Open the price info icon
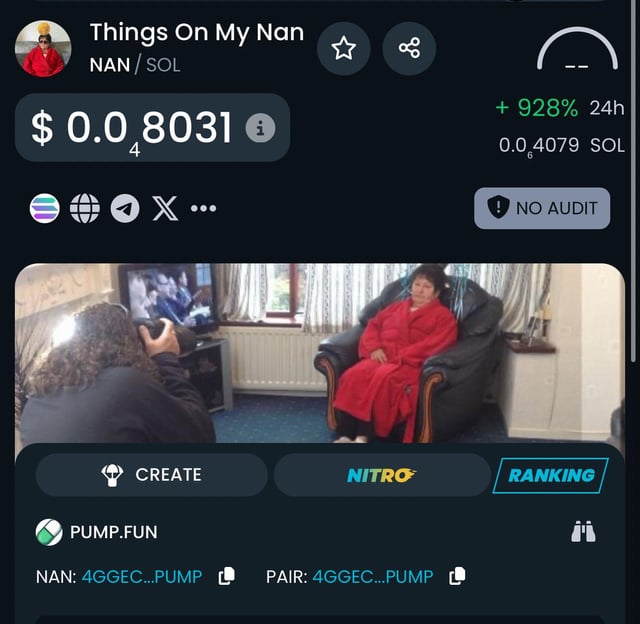Image resolution: width=640 pixels, height=624 pixels. pyautogui.click(x=260, y=128)
